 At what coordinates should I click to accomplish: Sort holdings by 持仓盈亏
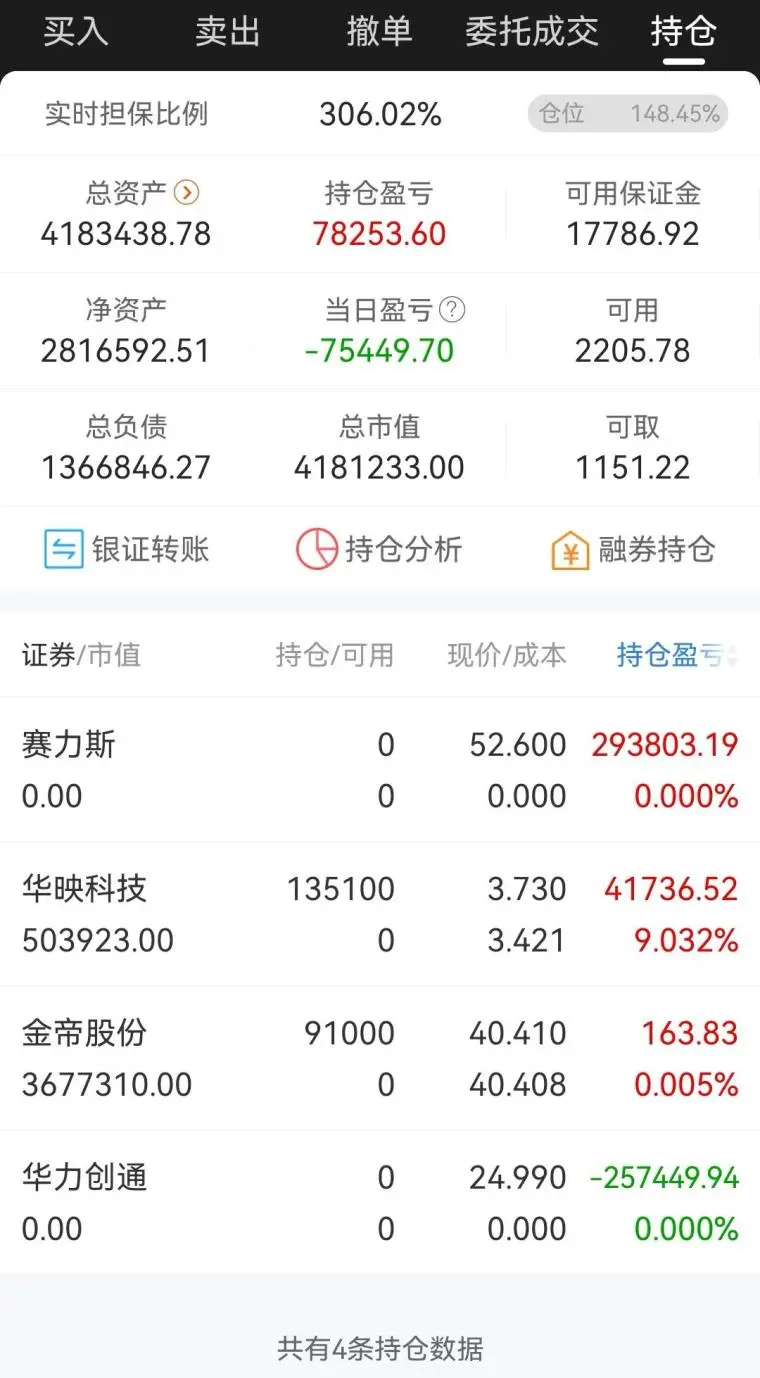click(676, 655)
